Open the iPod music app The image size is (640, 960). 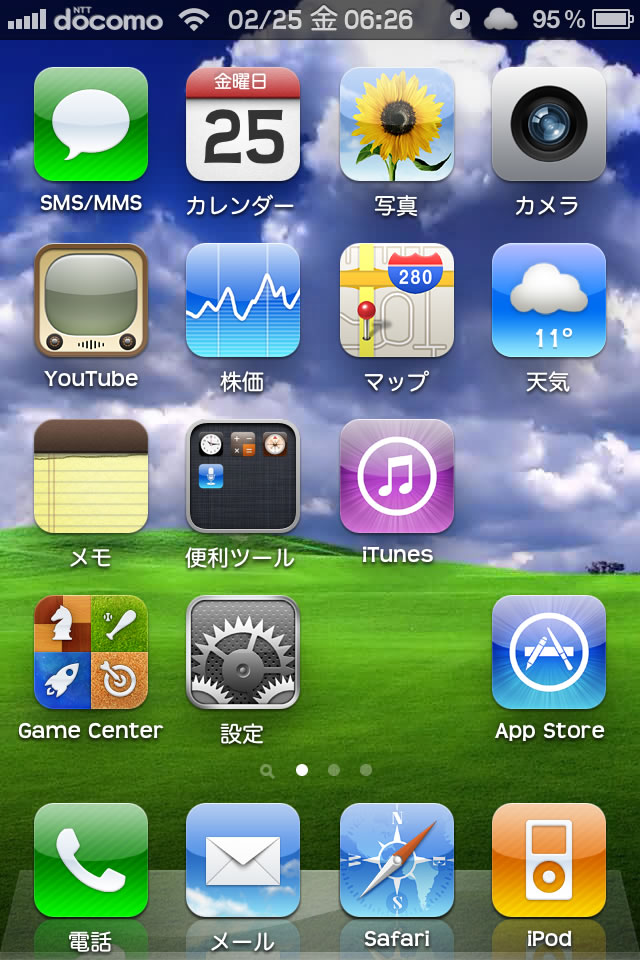click(x=548, y=860)
